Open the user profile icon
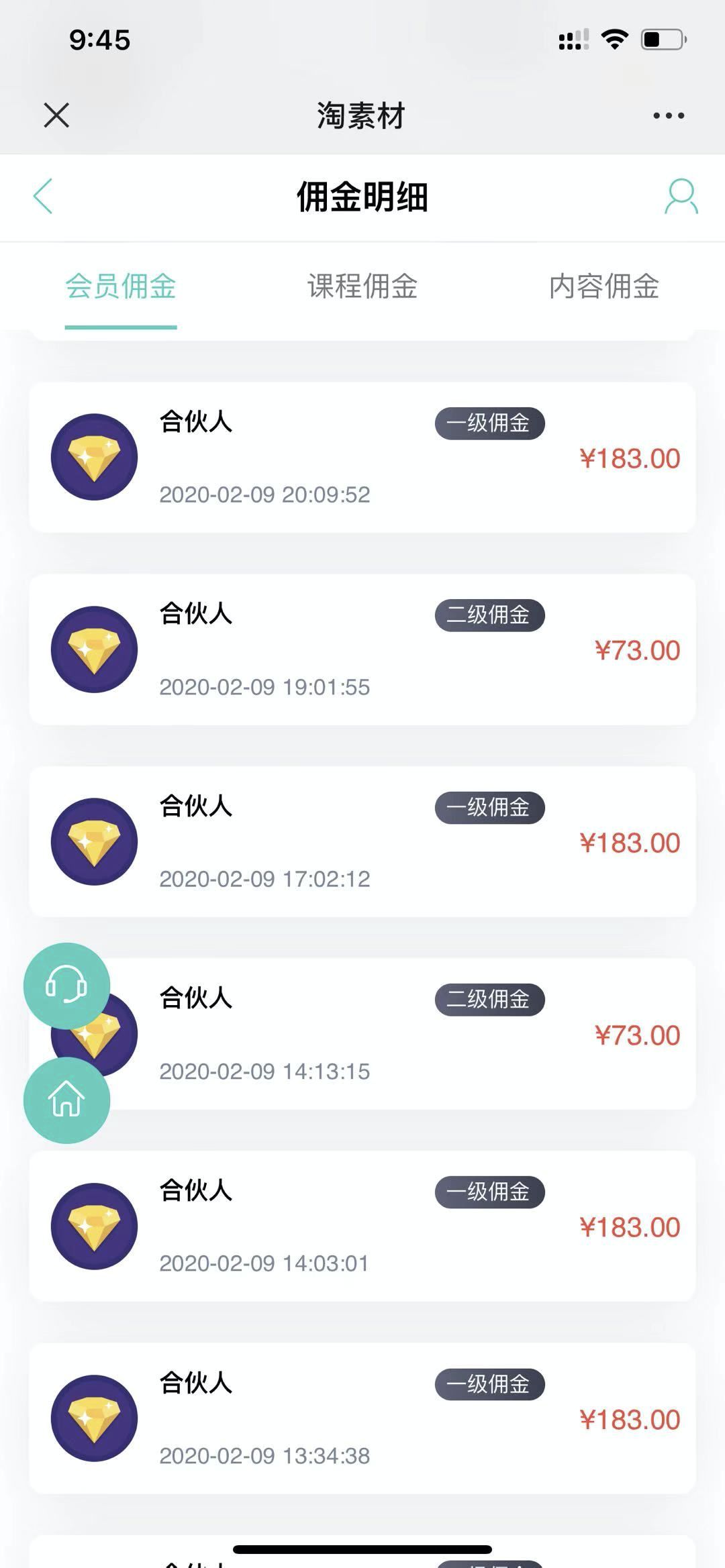The image size is (725, 1568). [681, 197]
